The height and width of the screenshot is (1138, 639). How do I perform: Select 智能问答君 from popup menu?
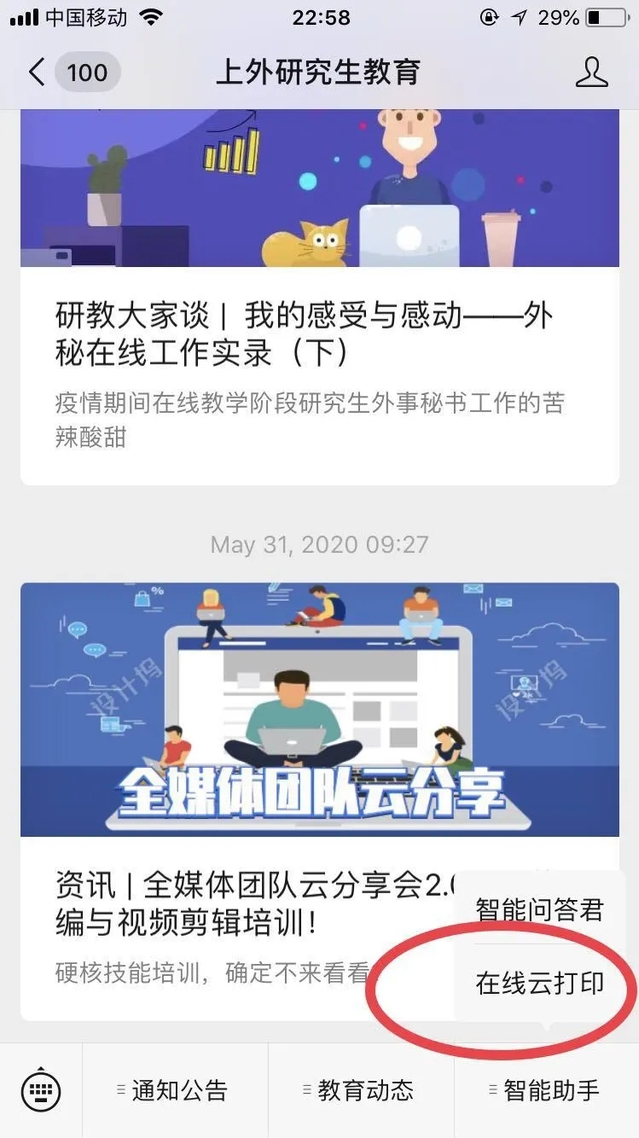click(540, 910)
